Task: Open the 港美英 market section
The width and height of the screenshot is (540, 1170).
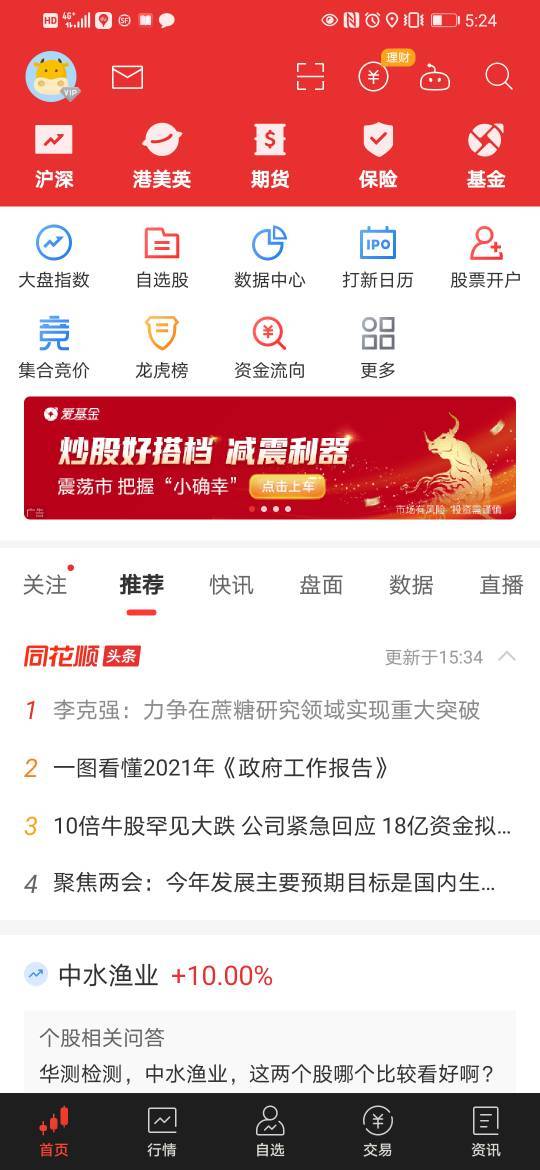Action: click(x=162, y=156)
